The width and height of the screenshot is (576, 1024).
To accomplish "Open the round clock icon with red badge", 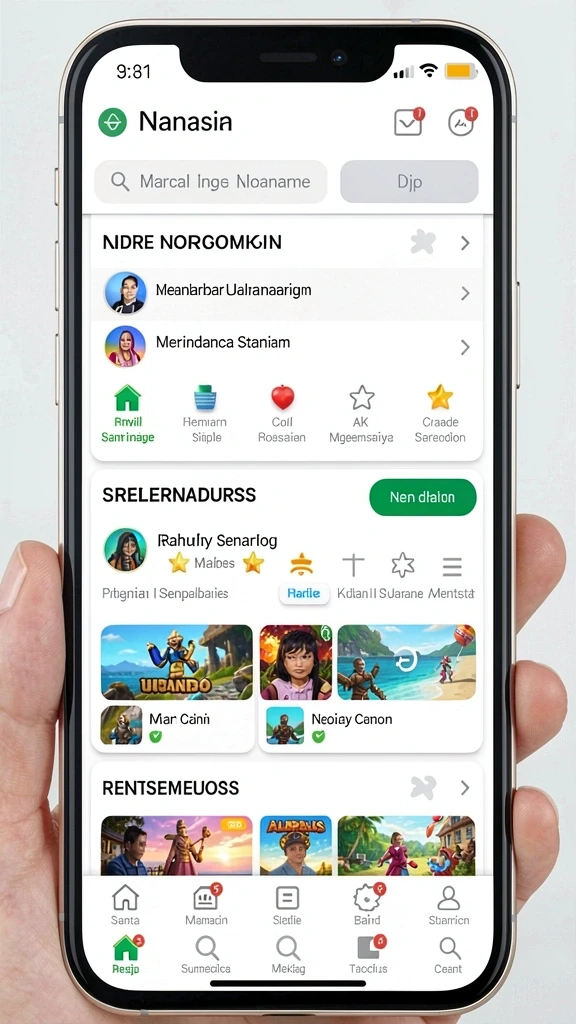I will 462,122.
